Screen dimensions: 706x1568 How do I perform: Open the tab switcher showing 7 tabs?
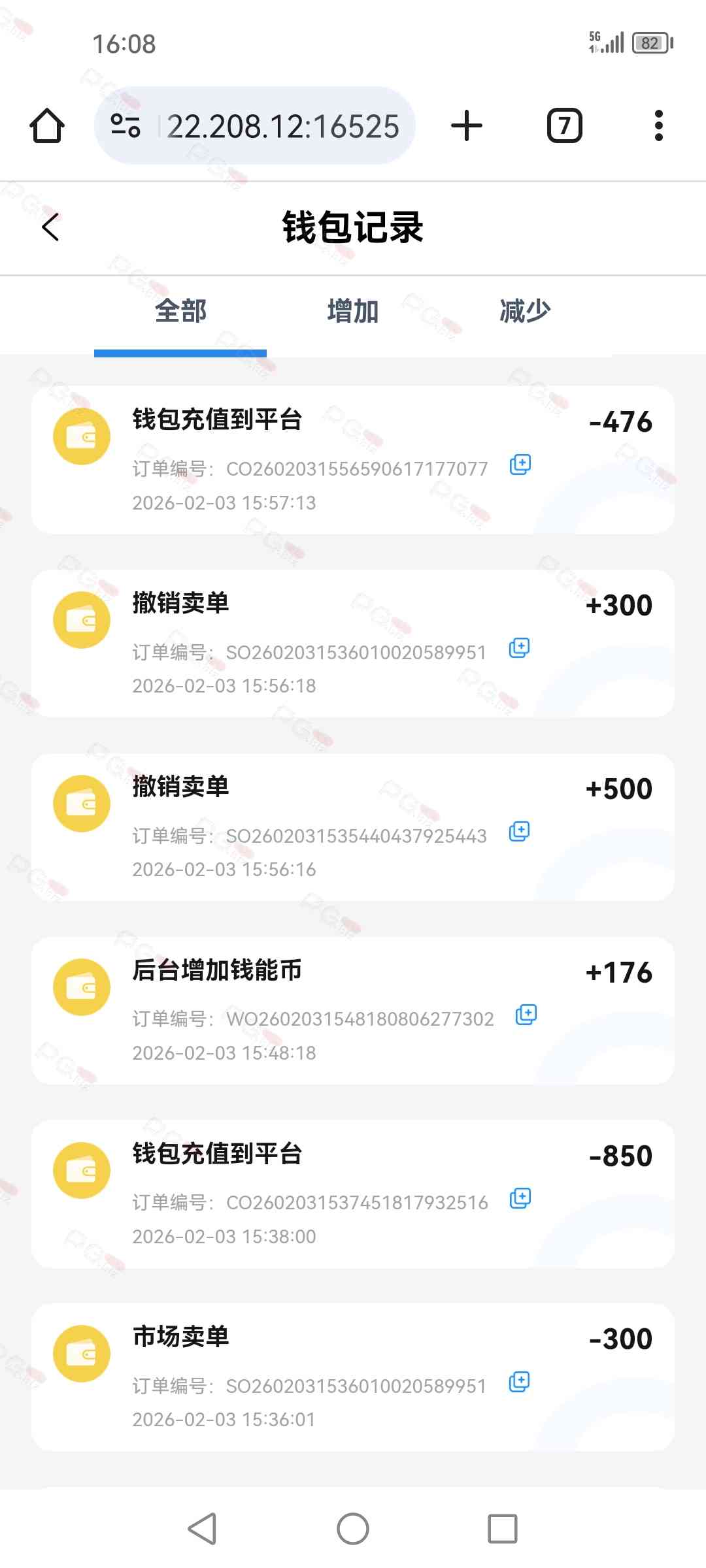tap(564, 125)
